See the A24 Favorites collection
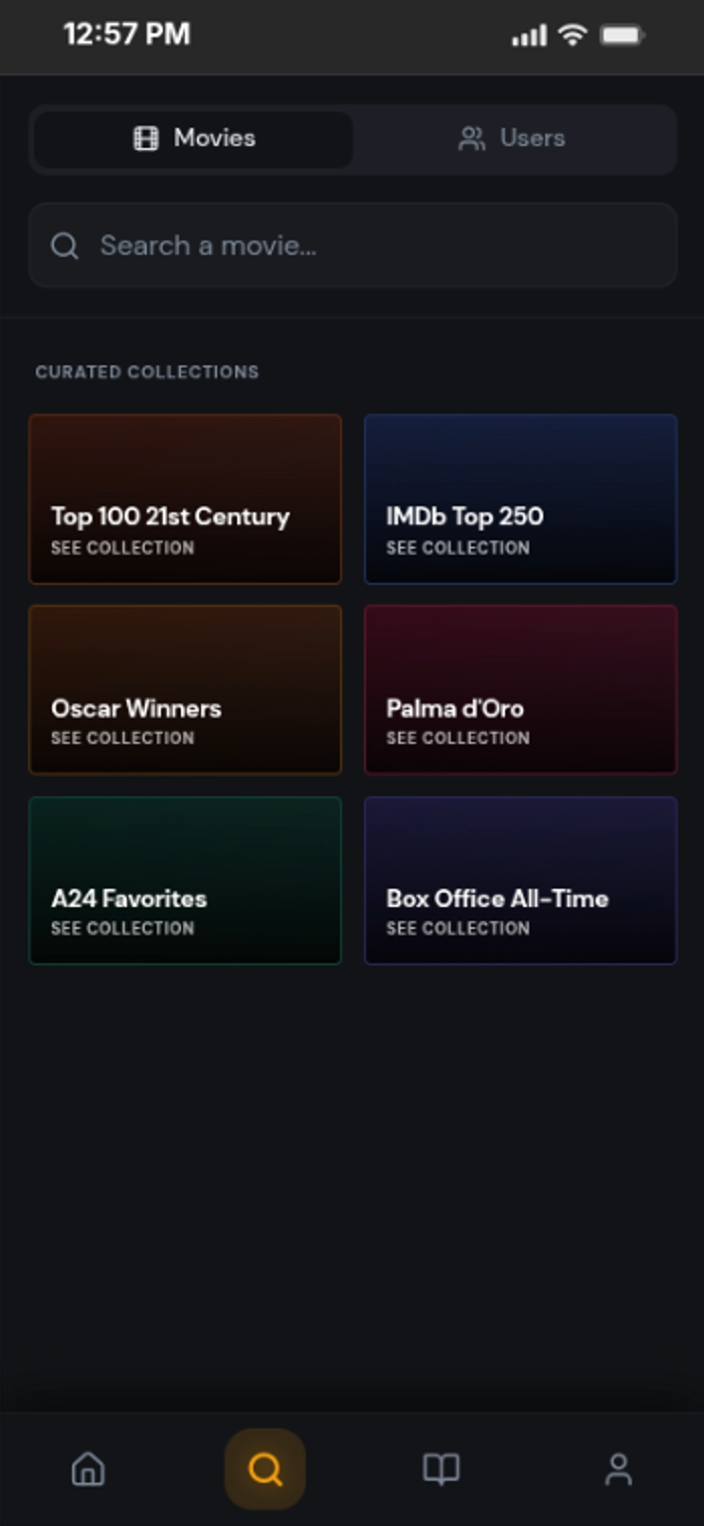704x1526 pixels. click(185, 881)
